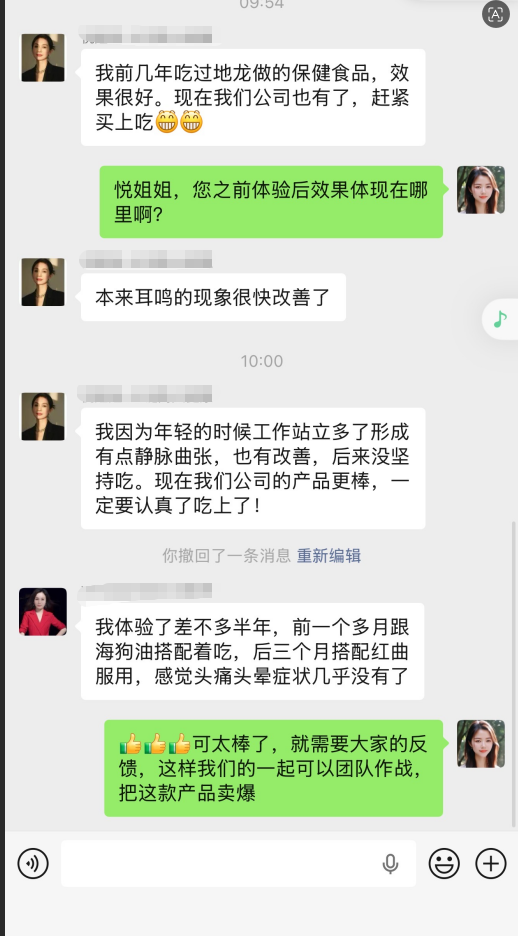Tap the microphone inside the text field

[390, 864]
